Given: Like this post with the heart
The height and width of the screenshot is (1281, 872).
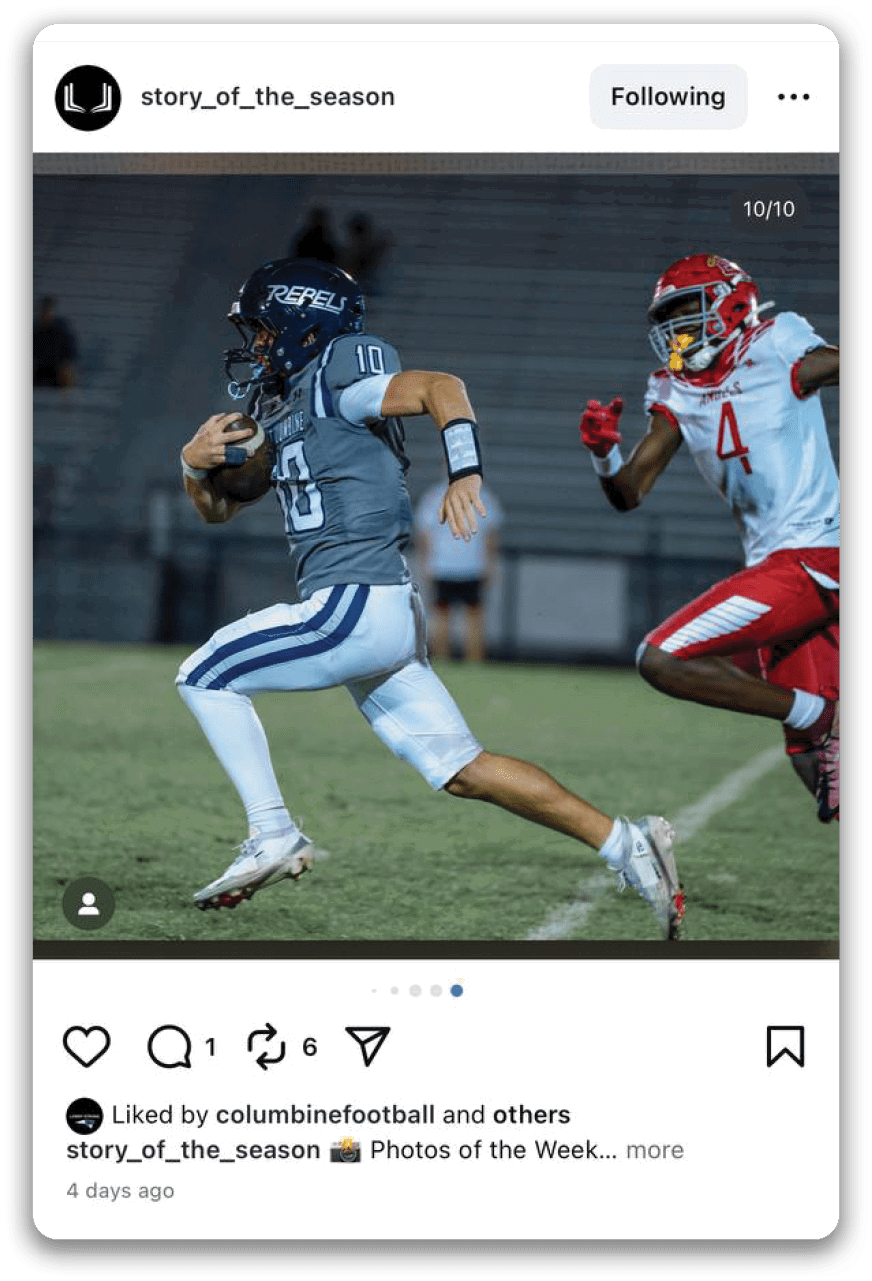Looking at the screenshot, I should (x=87, y=1047).
